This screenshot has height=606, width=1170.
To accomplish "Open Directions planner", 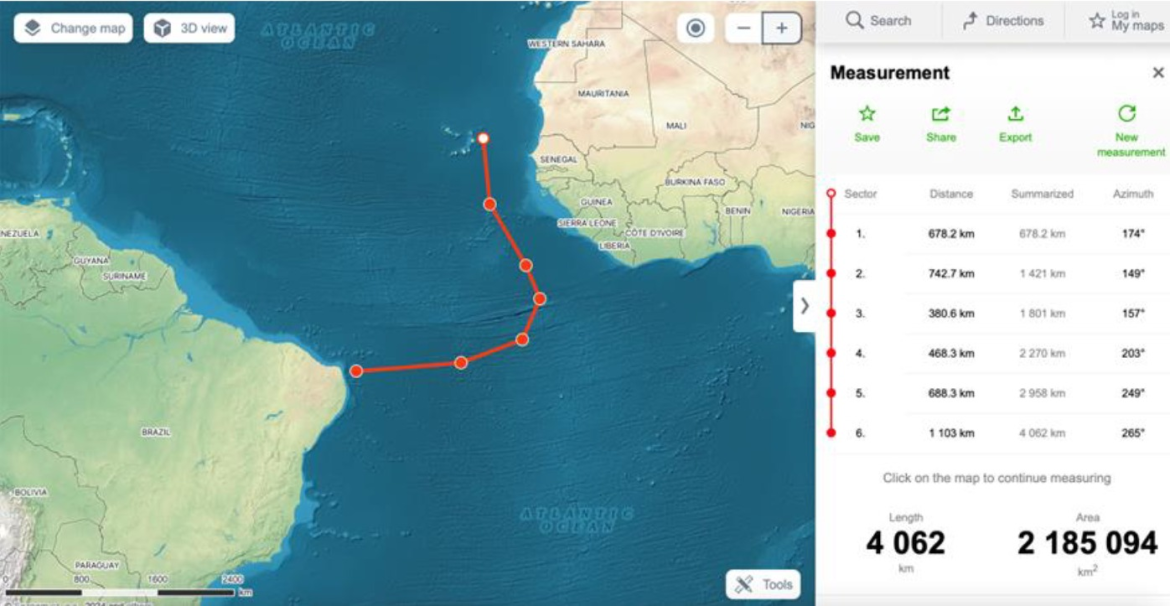I will 1002,20.
